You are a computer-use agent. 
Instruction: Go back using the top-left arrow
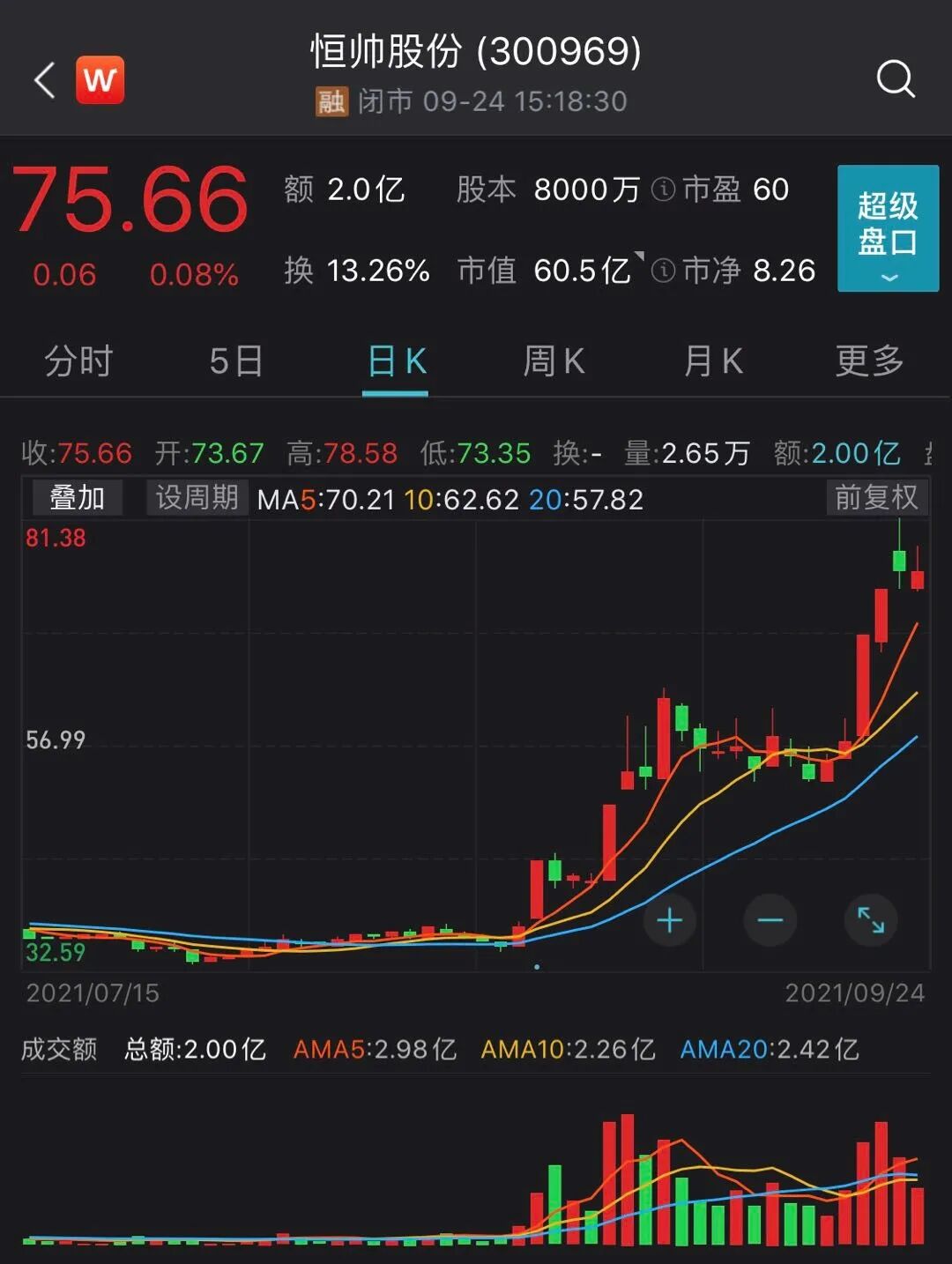[x=45, y=80]
